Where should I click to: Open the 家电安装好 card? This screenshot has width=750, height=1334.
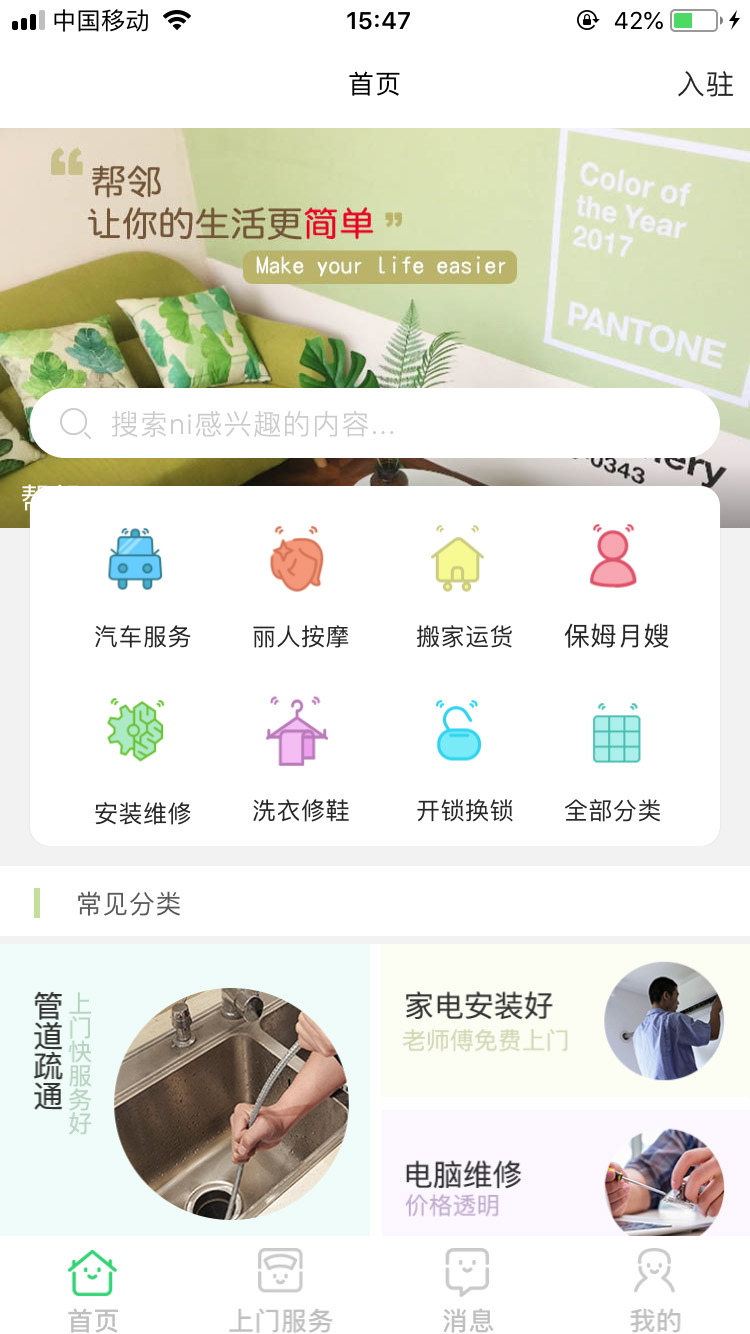pyautogui.click(x=565, y=1021)
